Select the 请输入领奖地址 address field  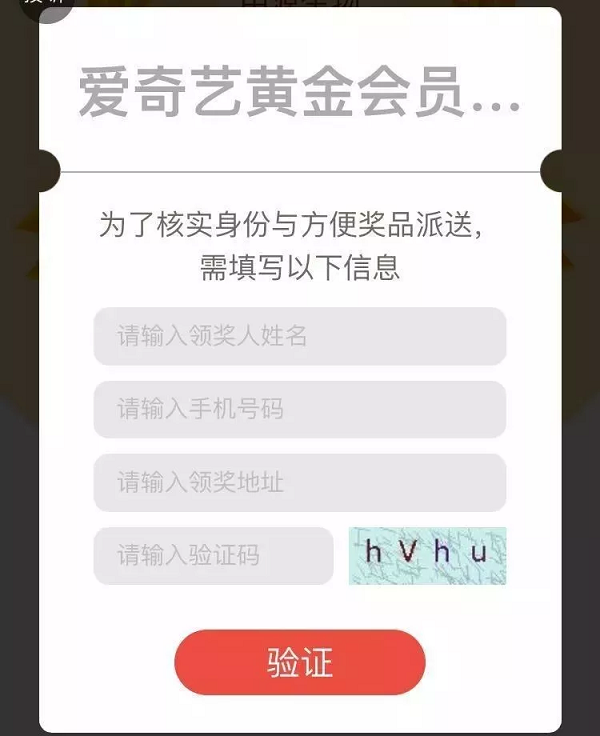click(x=299, y=483)
